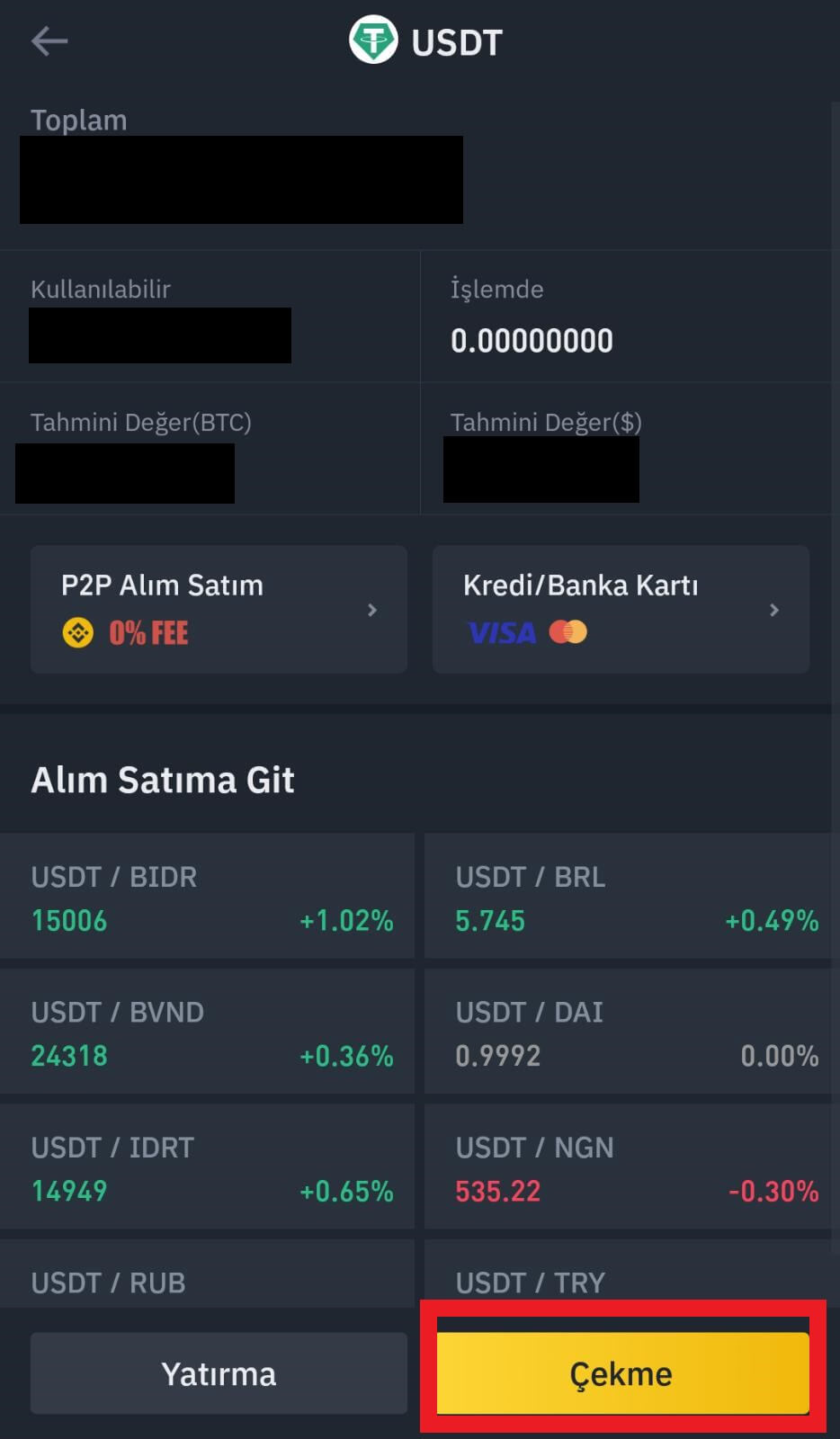Open the USDT / TRY pair
The width and height of the screenshot is (840, 1439).
(x=630, y=1277)
